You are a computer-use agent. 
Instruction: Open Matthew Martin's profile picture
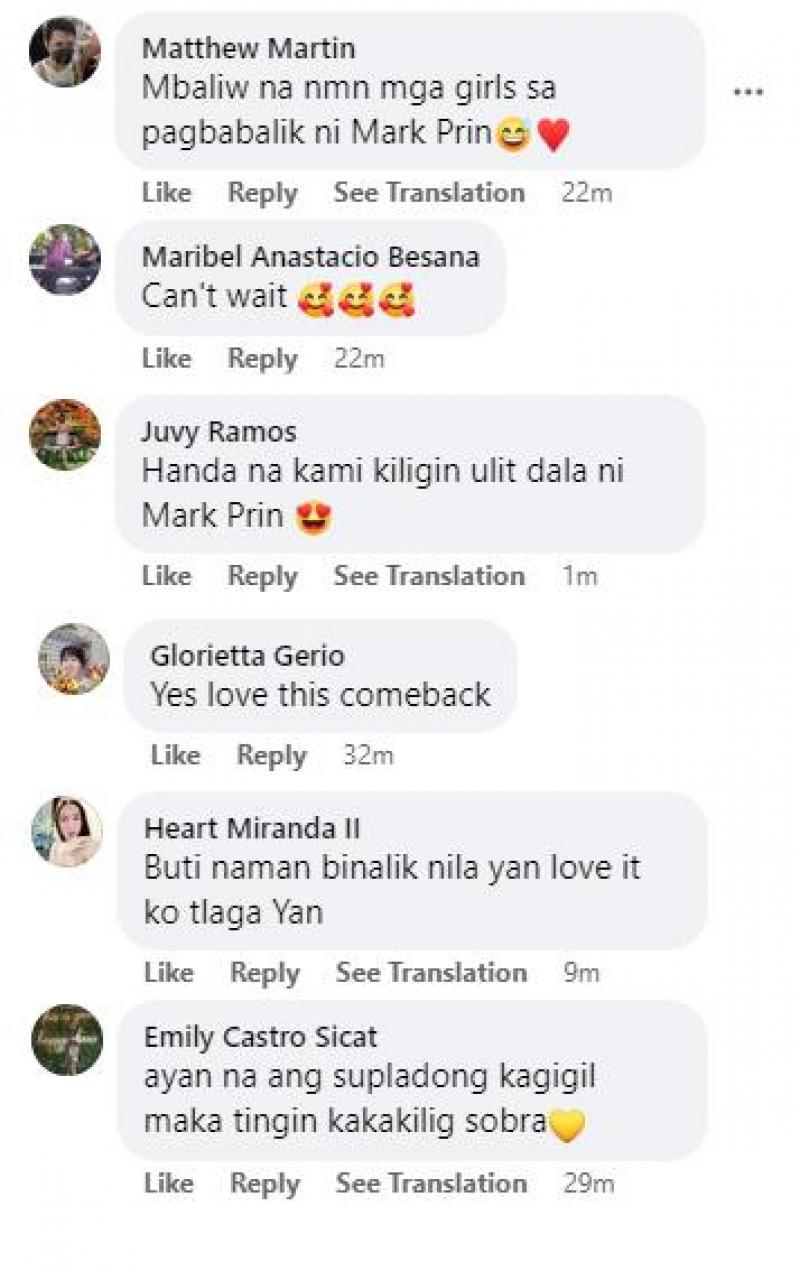65,52
